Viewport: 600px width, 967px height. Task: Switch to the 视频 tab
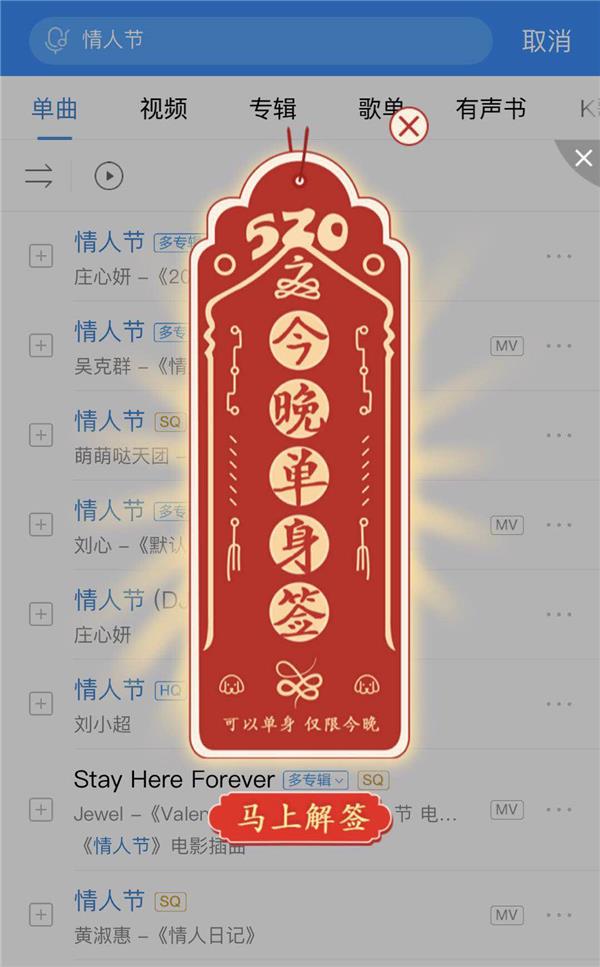tap(163, 109)
